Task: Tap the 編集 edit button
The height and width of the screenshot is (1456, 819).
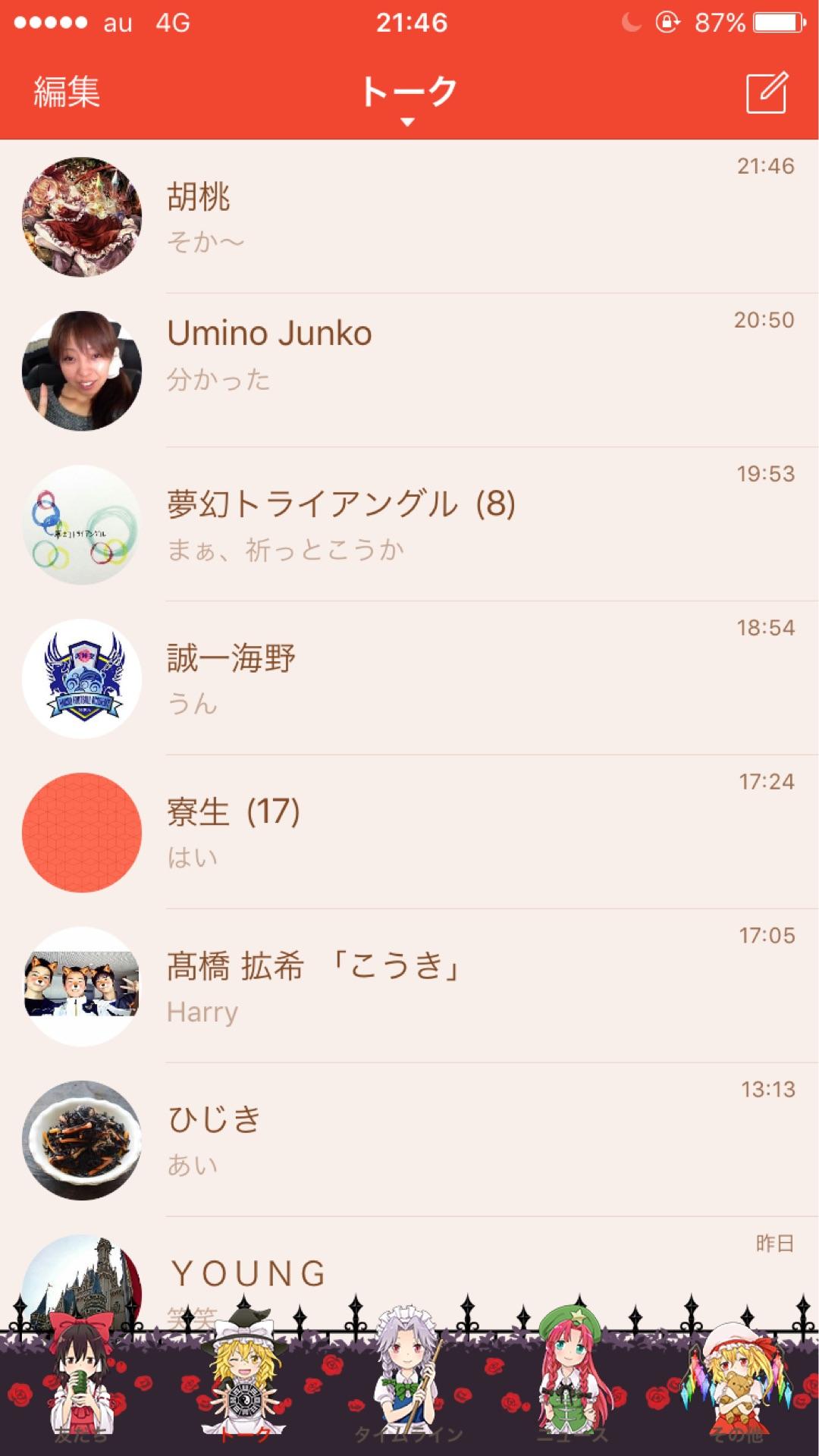Action: click(67, 93)
